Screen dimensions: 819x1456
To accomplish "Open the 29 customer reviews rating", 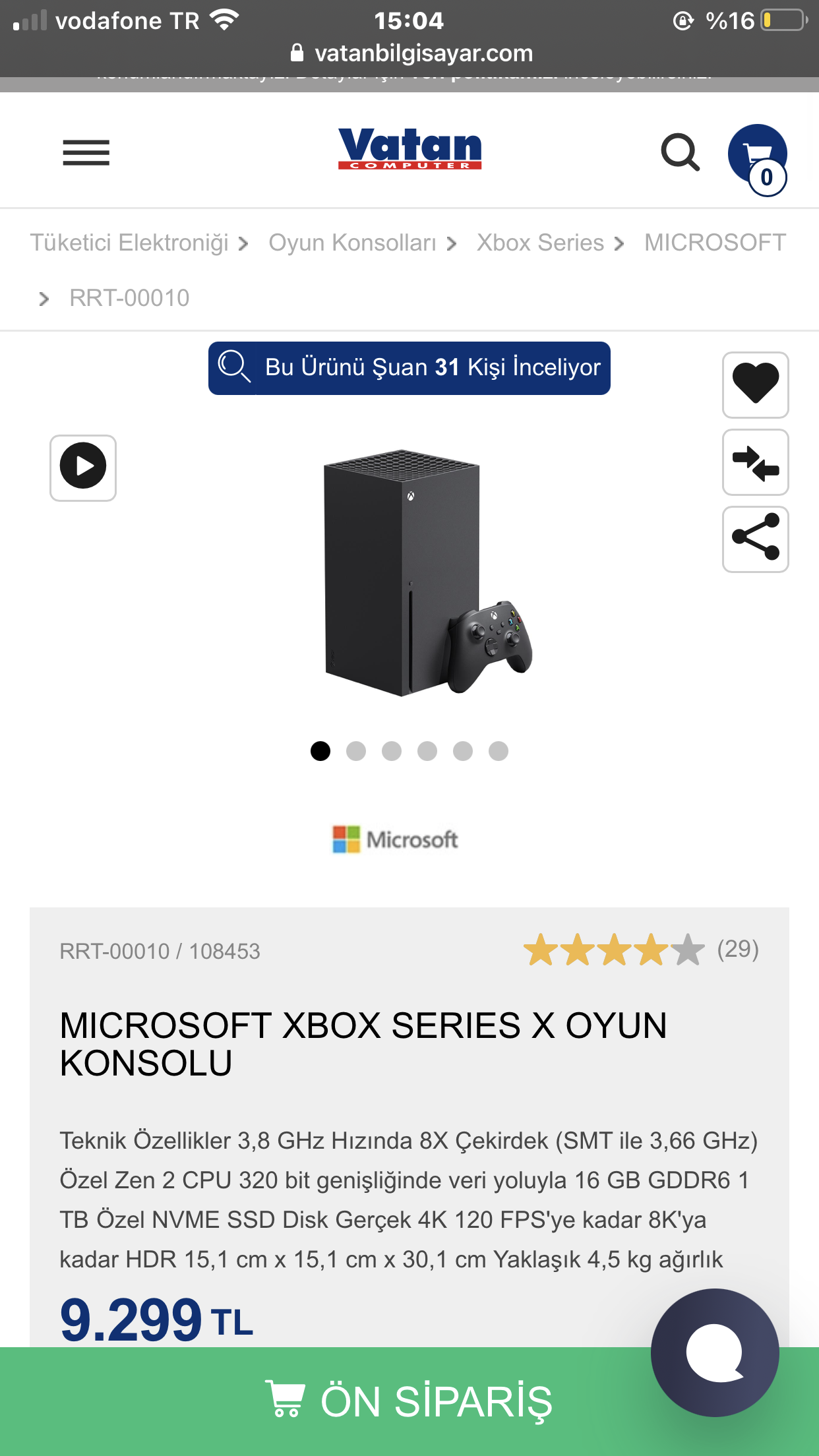I will 640,950.
